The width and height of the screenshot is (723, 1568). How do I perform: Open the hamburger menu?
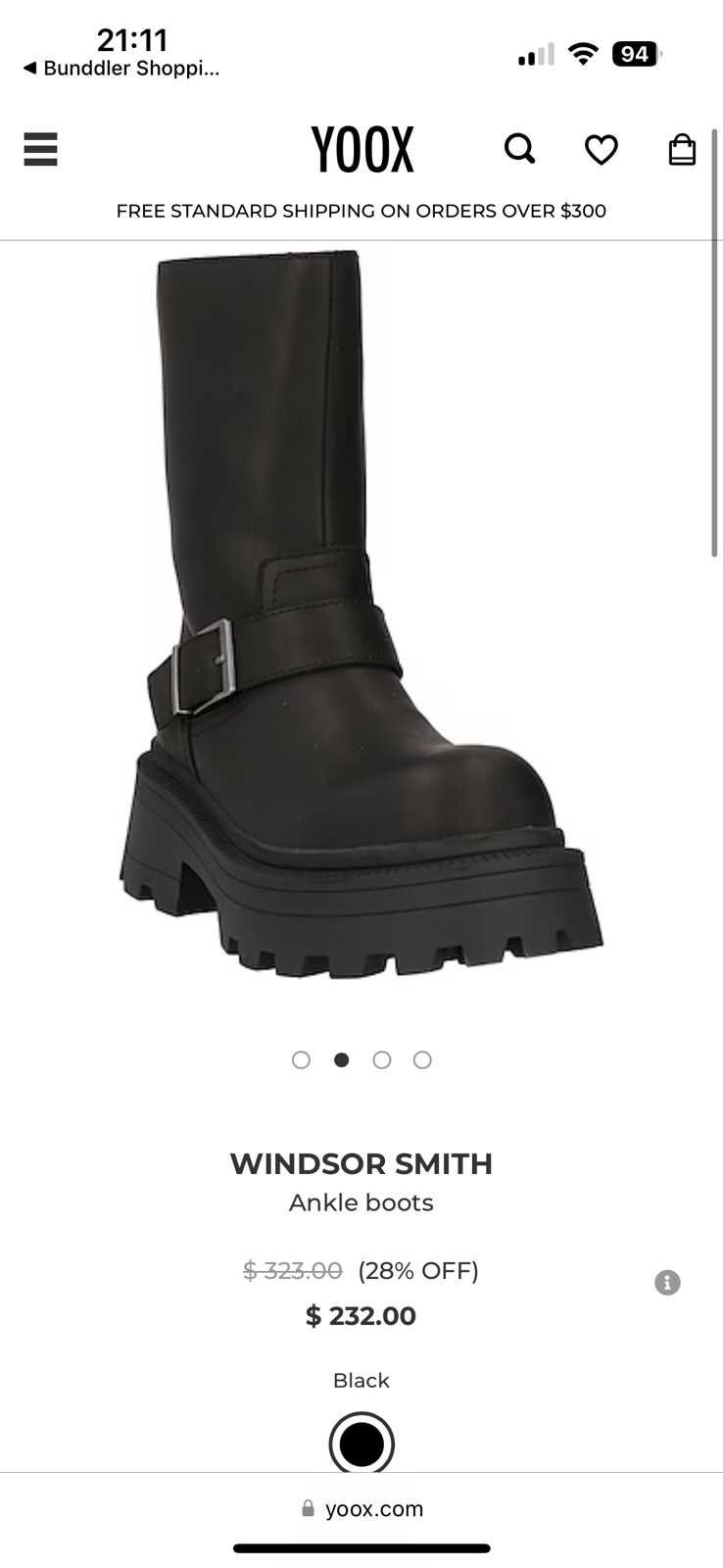(40, 150)
